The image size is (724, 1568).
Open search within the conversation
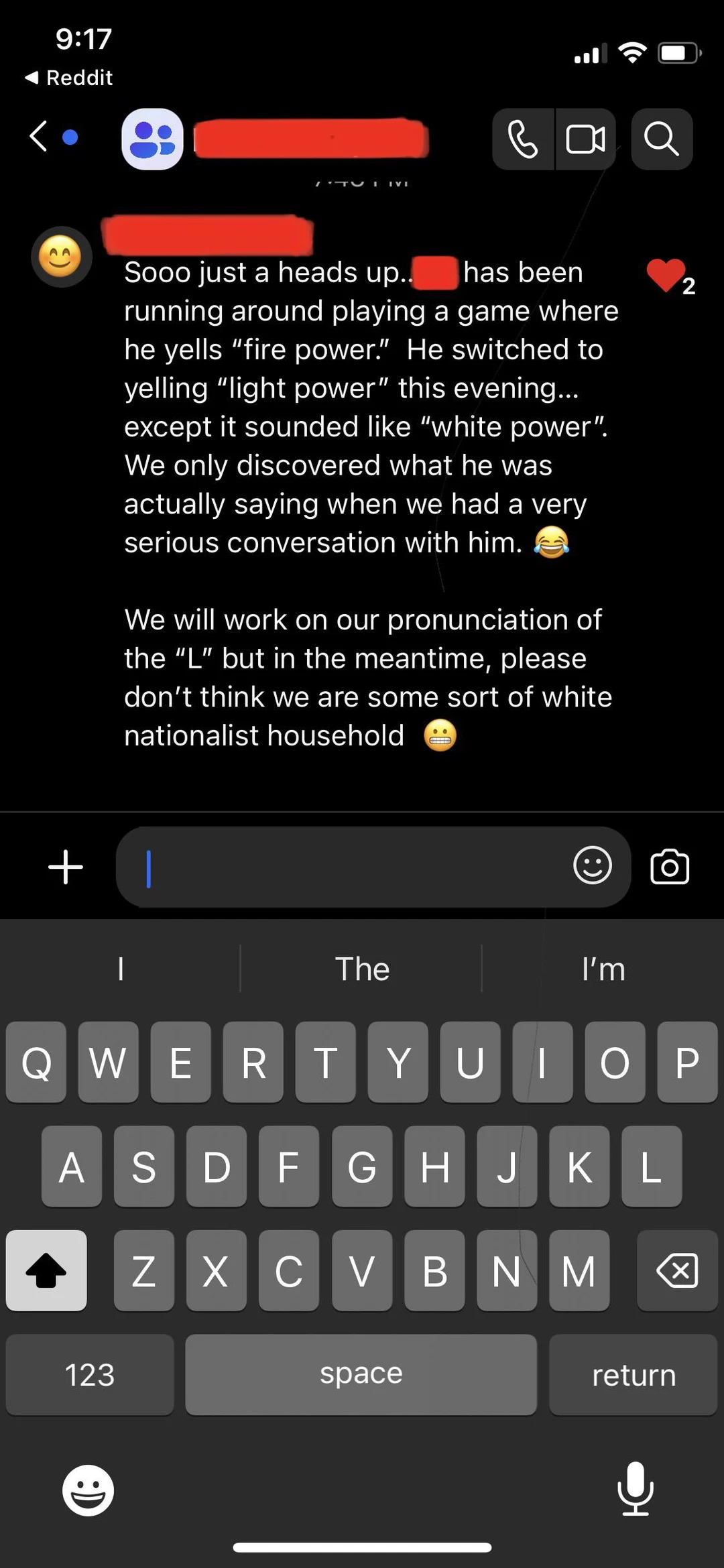pos(662,139)
